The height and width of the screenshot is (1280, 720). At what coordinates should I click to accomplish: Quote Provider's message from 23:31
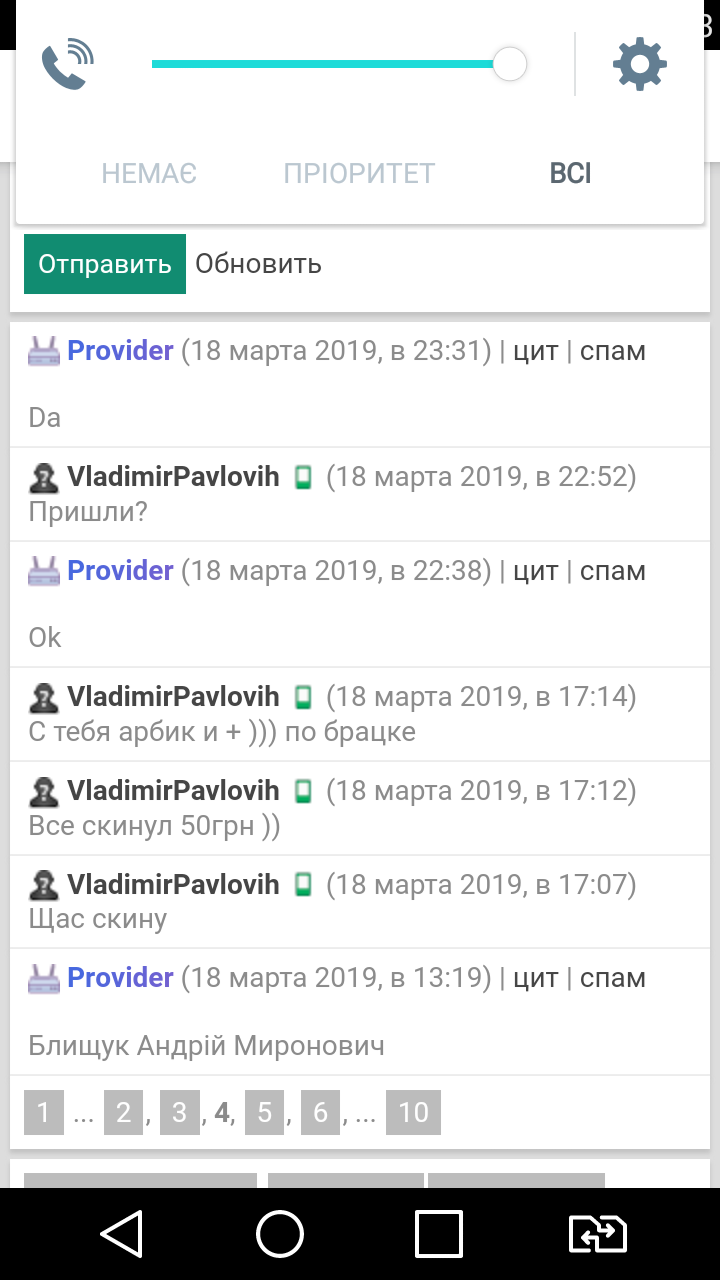[535, 351]
